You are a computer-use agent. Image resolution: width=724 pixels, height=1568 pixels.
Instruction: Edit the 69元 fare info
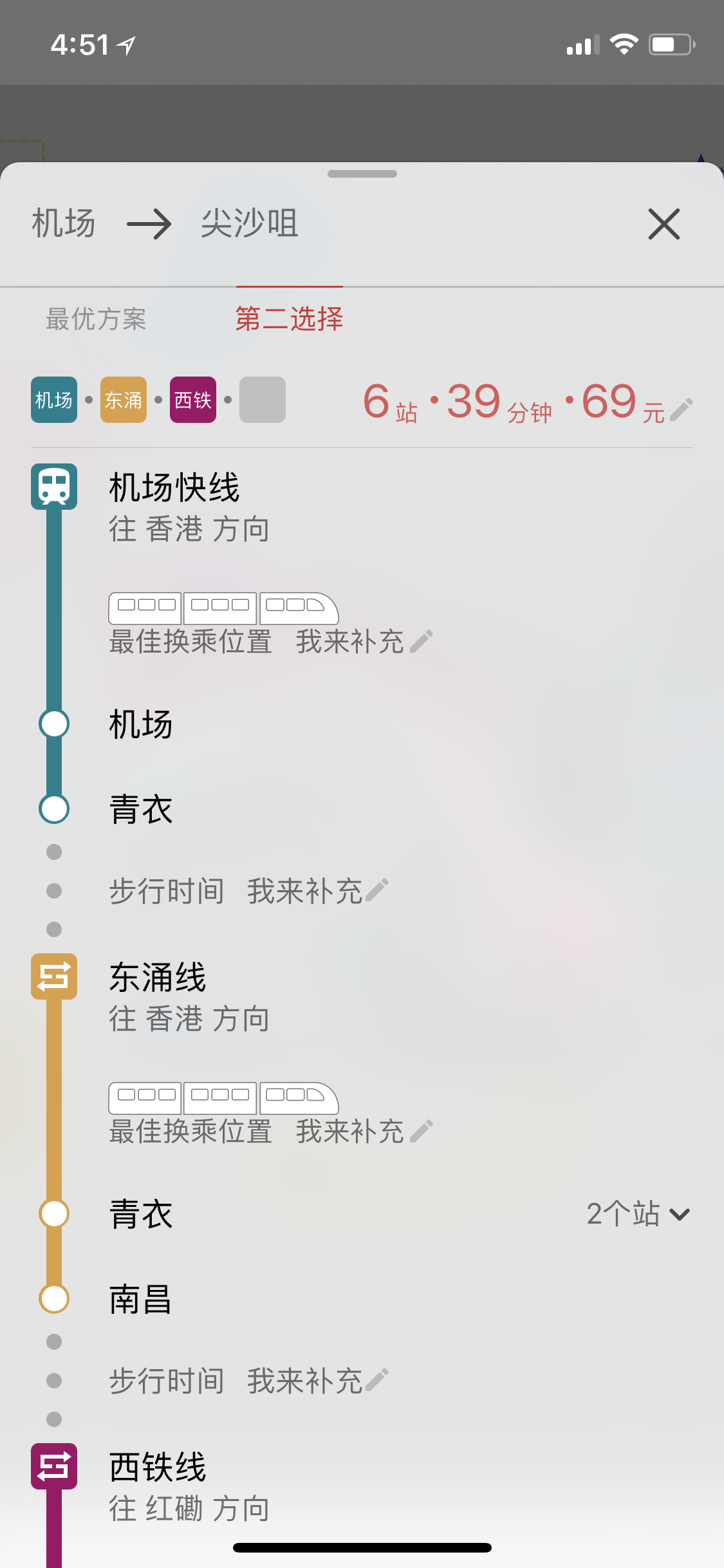point(681,409)
